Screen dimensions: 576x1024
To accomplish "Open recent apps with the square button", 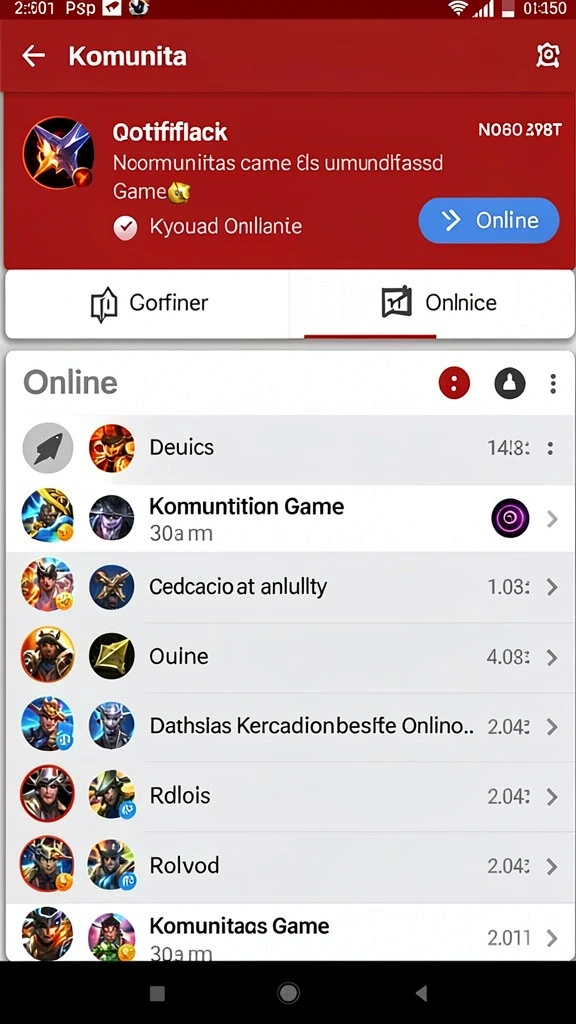I will click(x=157, y=994).
